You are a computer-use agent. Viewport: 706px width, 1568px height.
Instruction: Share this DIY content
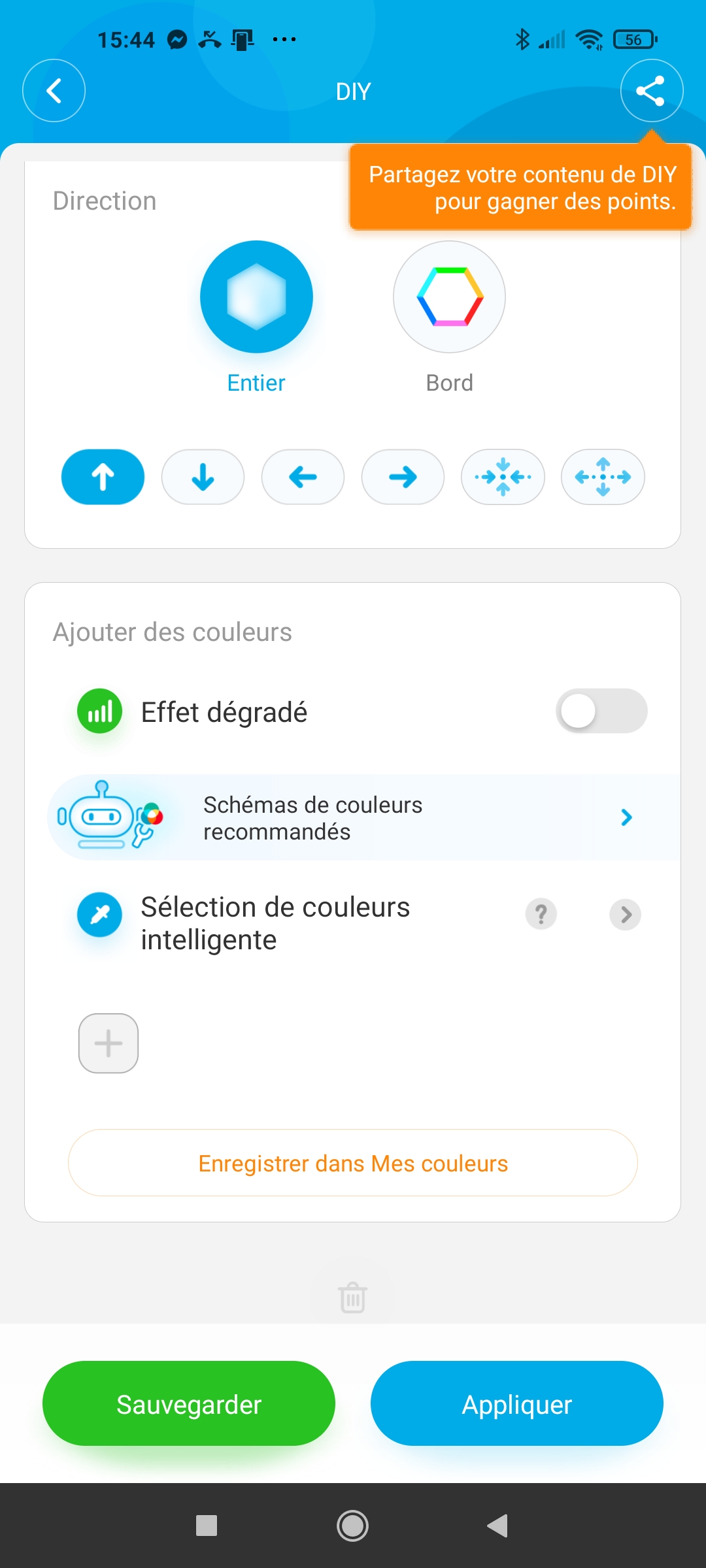[x=651, y=91]
